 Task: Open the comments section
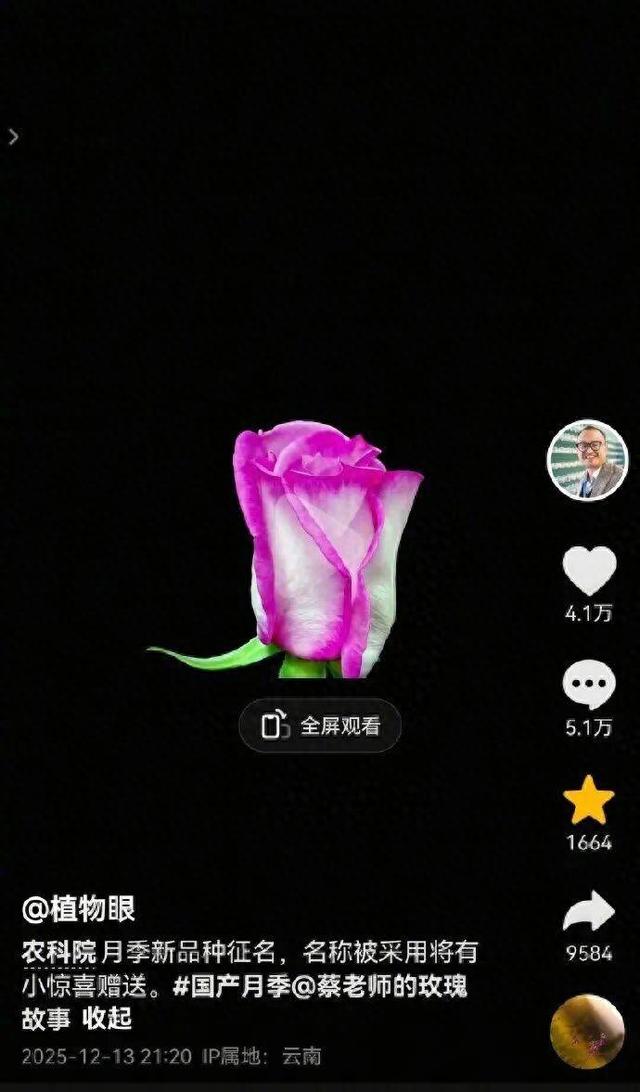coord(589,686)
